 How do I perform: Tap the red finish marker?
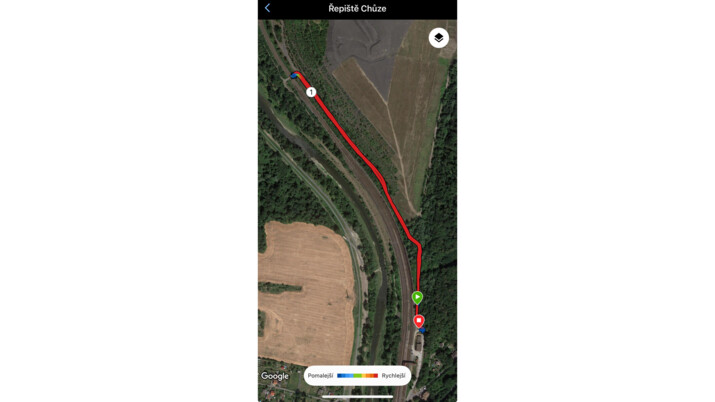point(419,321)
